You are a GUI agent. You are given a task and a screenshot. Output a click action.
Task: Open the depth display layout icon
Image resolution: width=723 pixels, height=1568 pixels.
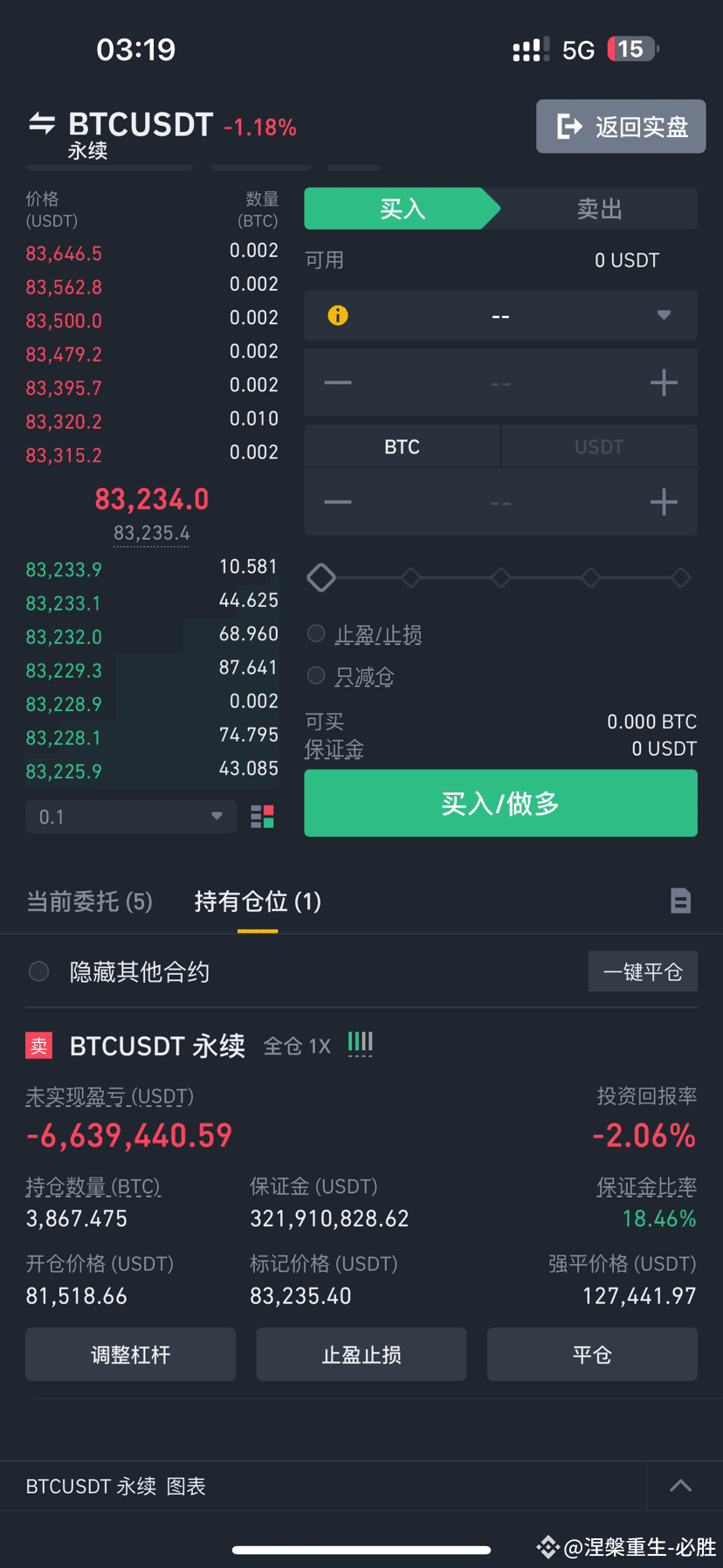[261, 816]
